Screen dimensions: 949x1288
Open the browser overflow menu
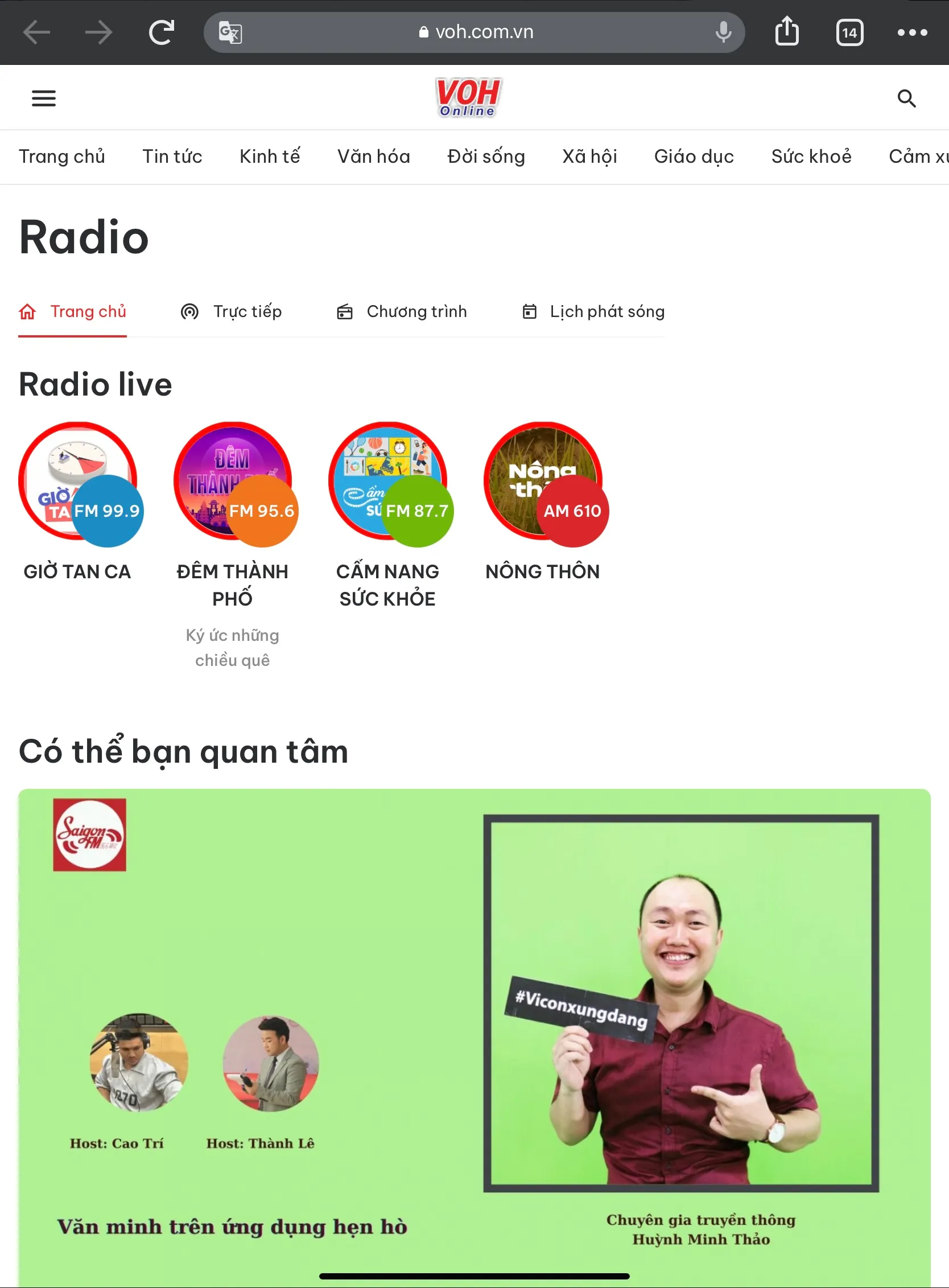pos(910,32)
